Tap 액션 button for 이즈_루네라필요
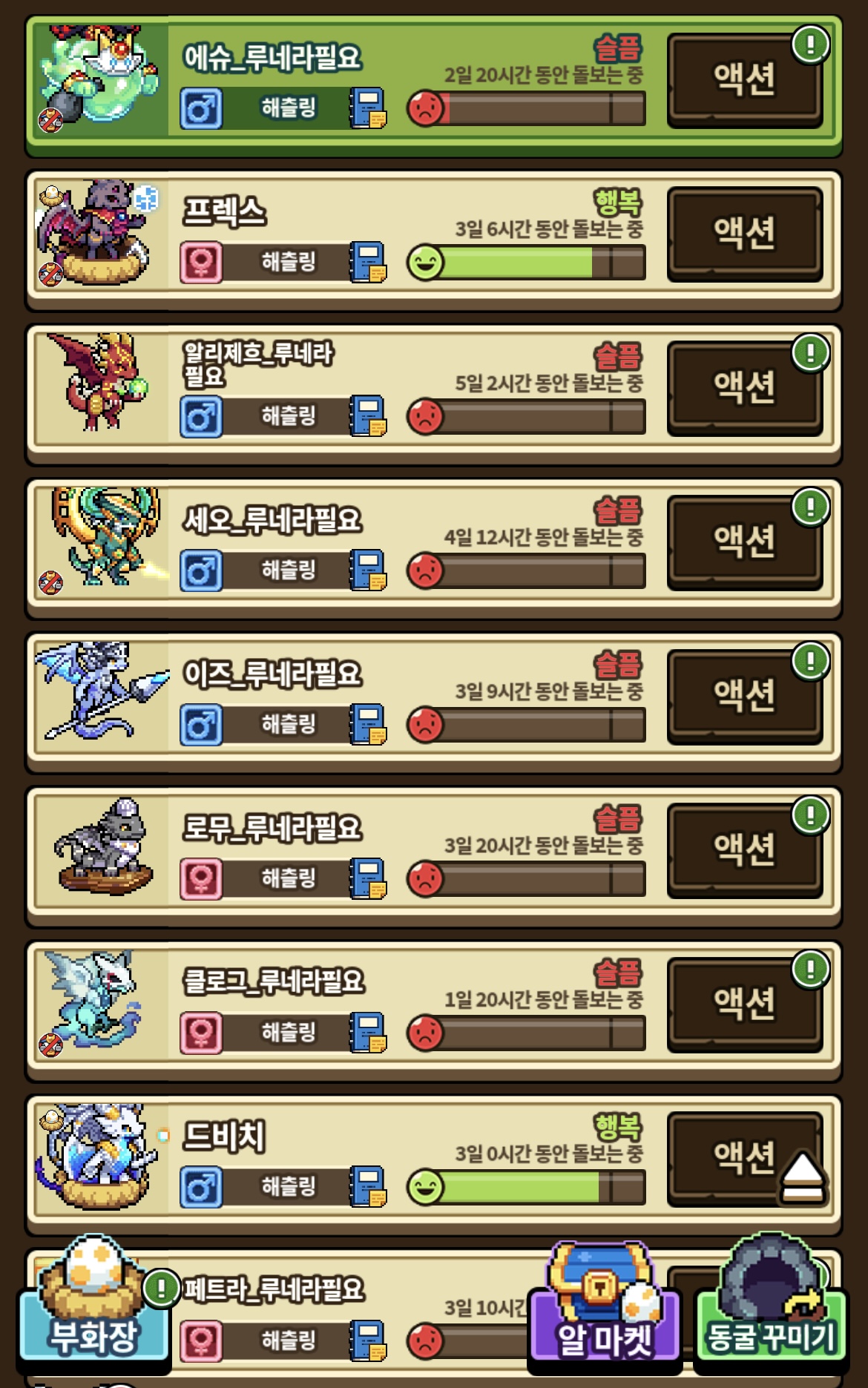The height and width of the screenshot is (1388, 868). pos(744,695)
